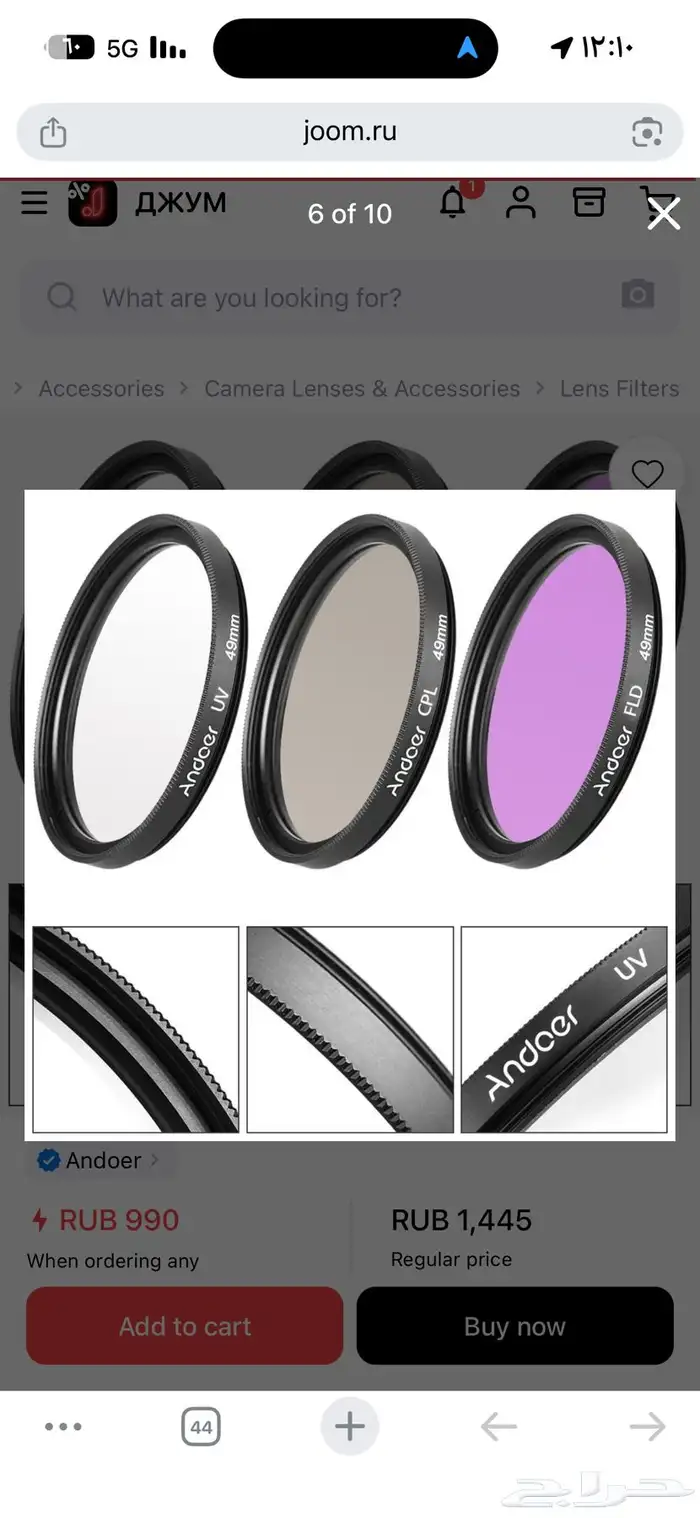Screen dimensions: 700x1518
Task: Open the Lens Filters breadcrumb
Action: point(619,388)
